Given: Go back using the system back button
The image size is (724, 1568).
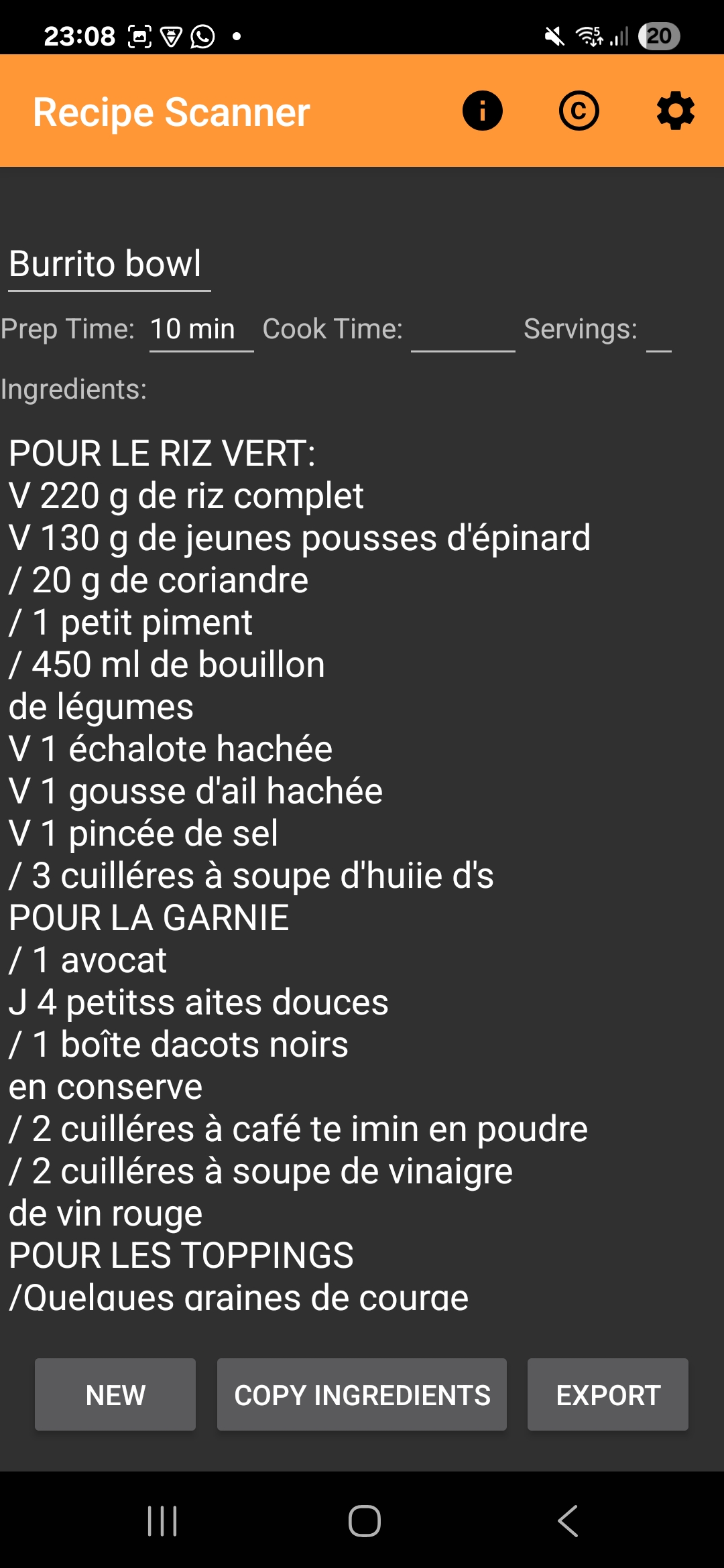Looking at the screenshot, I should click(x=567, y=1520).
